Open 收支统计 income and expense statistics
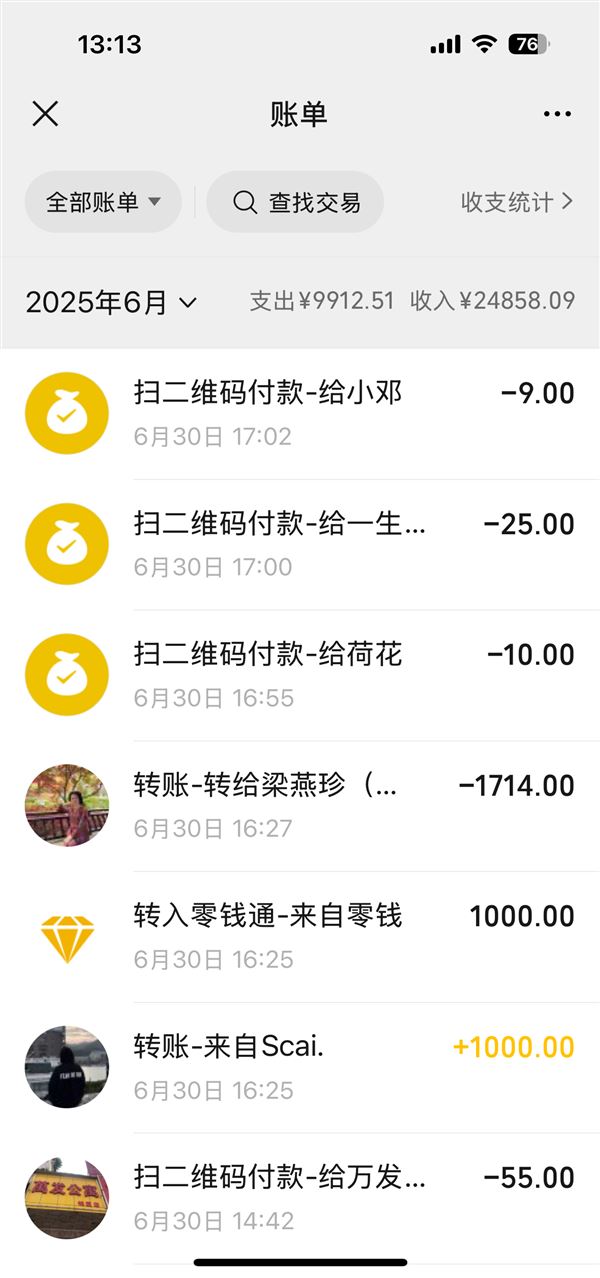Viewport: 600px width, 1278px height. (x=516, y=202)
